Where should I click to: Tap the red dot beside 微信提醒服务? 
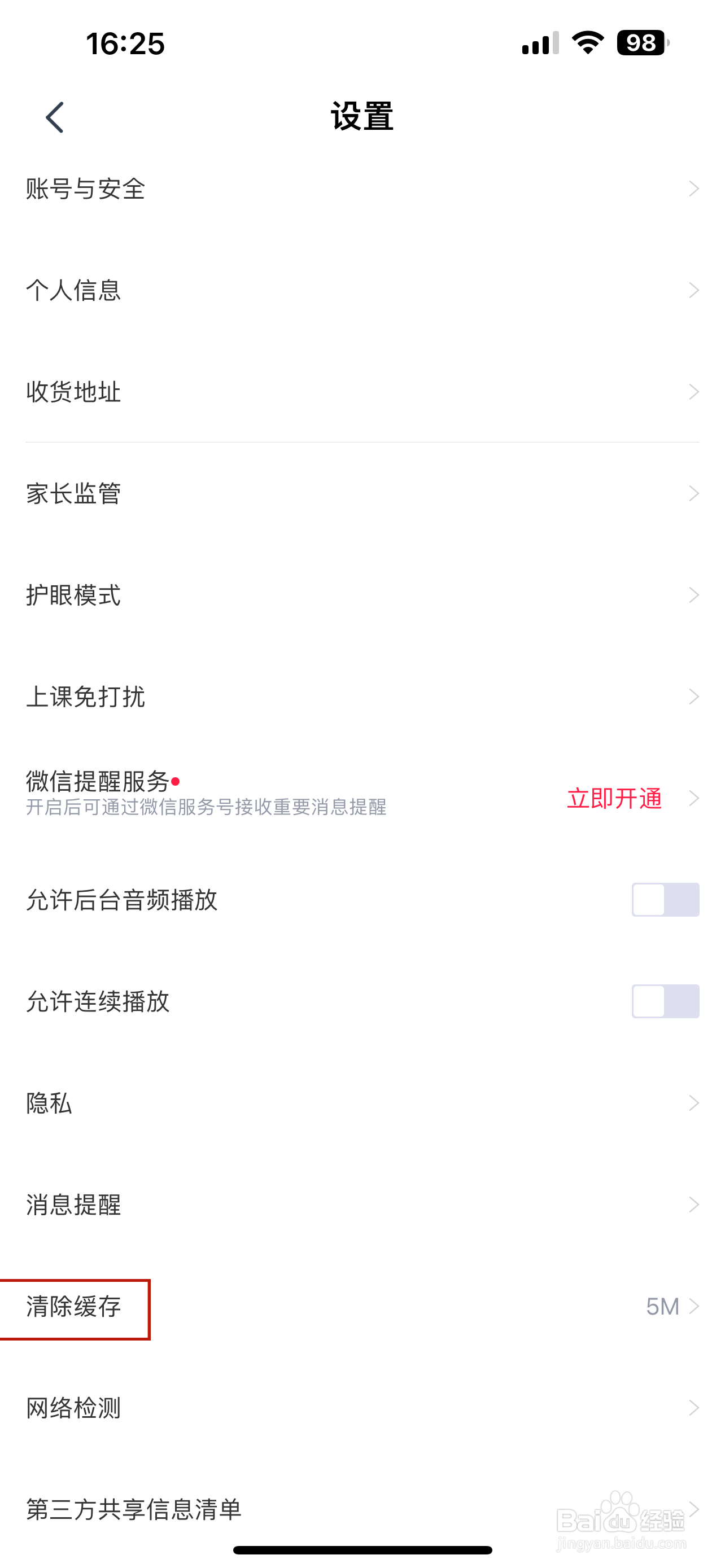click(176, 782)
